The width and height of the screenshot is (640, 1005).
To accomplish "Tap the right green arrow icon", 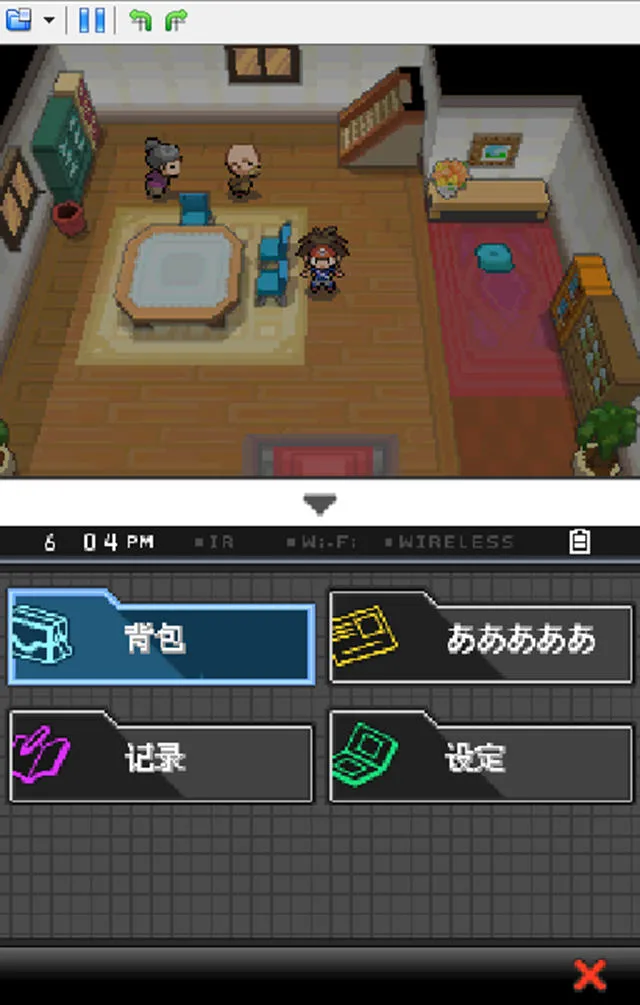I will click(x=176, y=19).
